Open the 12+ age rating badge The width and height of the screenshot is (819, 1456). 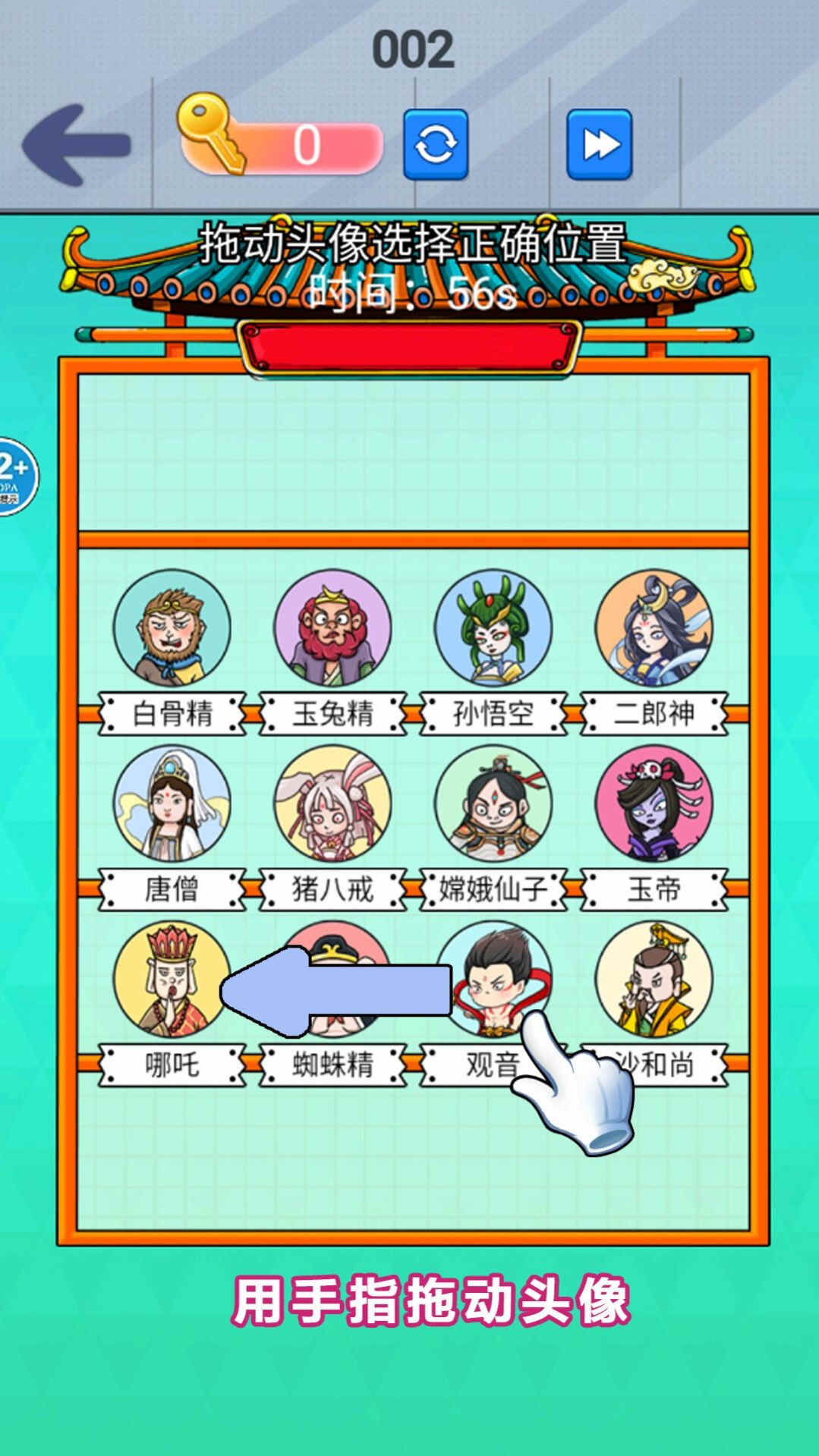click(15, 476)
